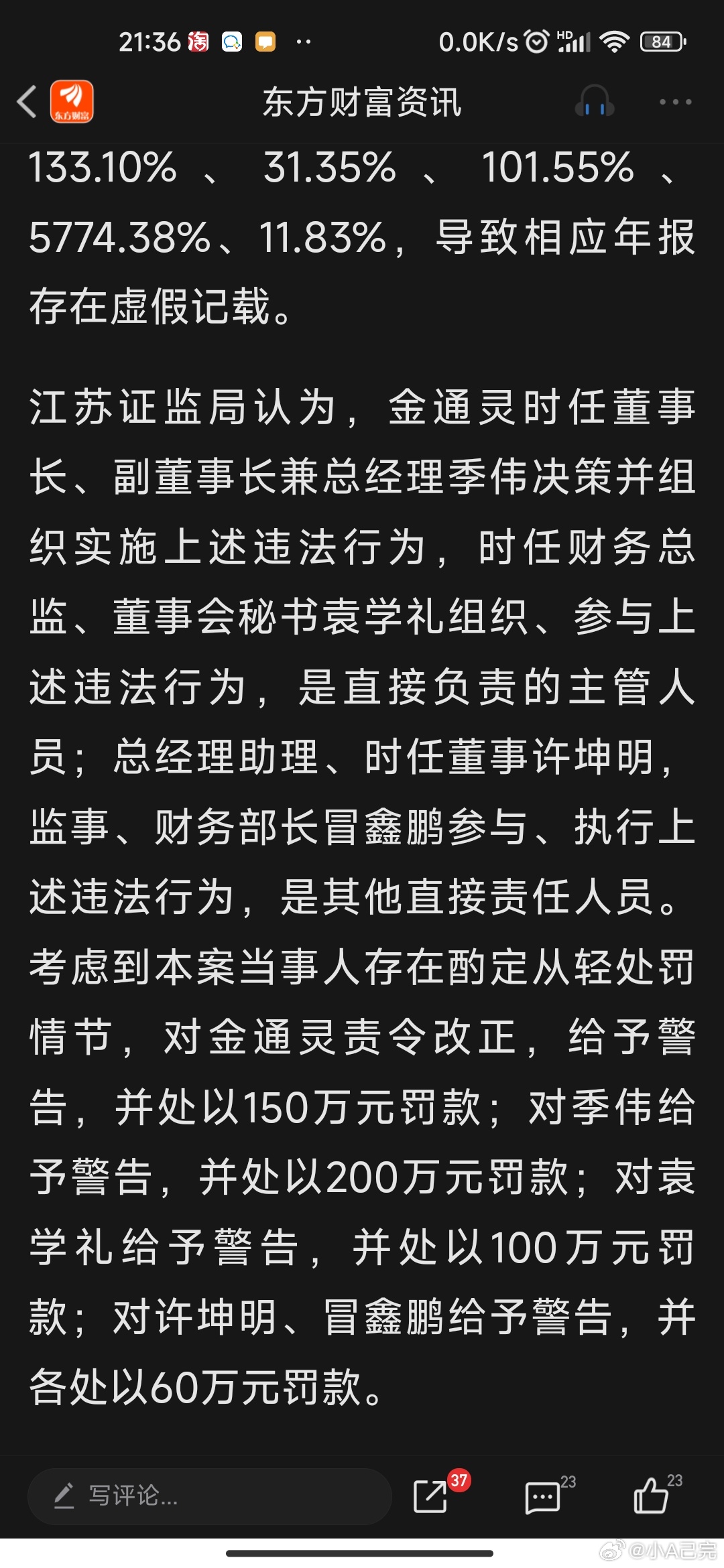Like this article with thumbs-up
The height and width of the screenshot is (1568, 724).
[651, 1496]
